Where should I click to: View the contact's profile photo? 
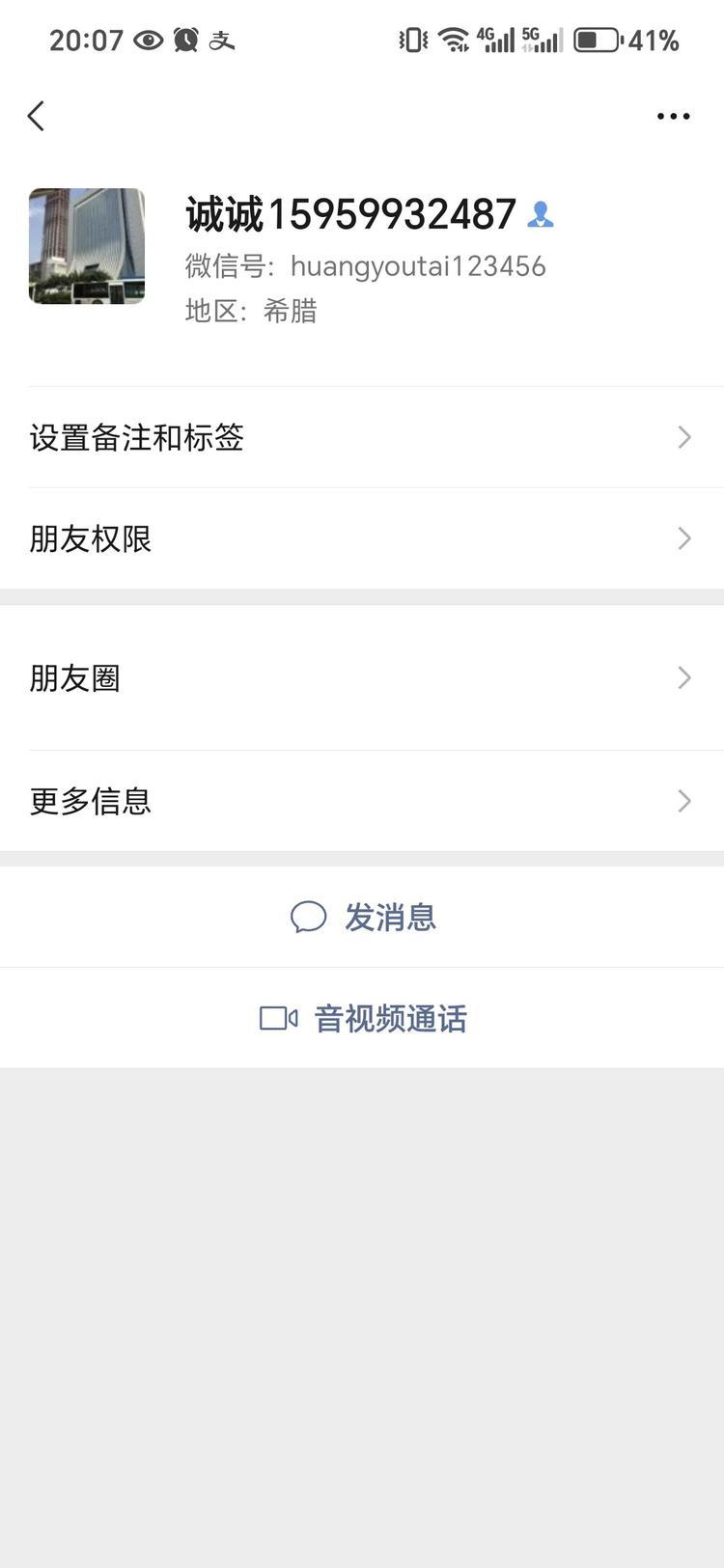point(87,246)
